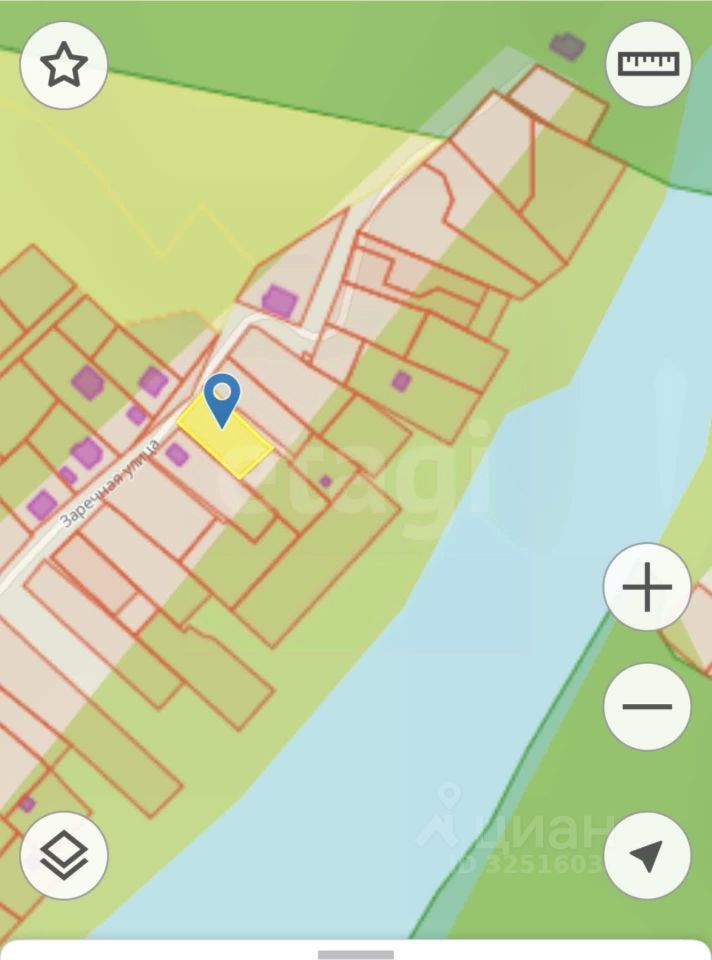The width and height of the screenshot is (712, 960).
Task: Open the ruler measurement tool
Action: 648,63
